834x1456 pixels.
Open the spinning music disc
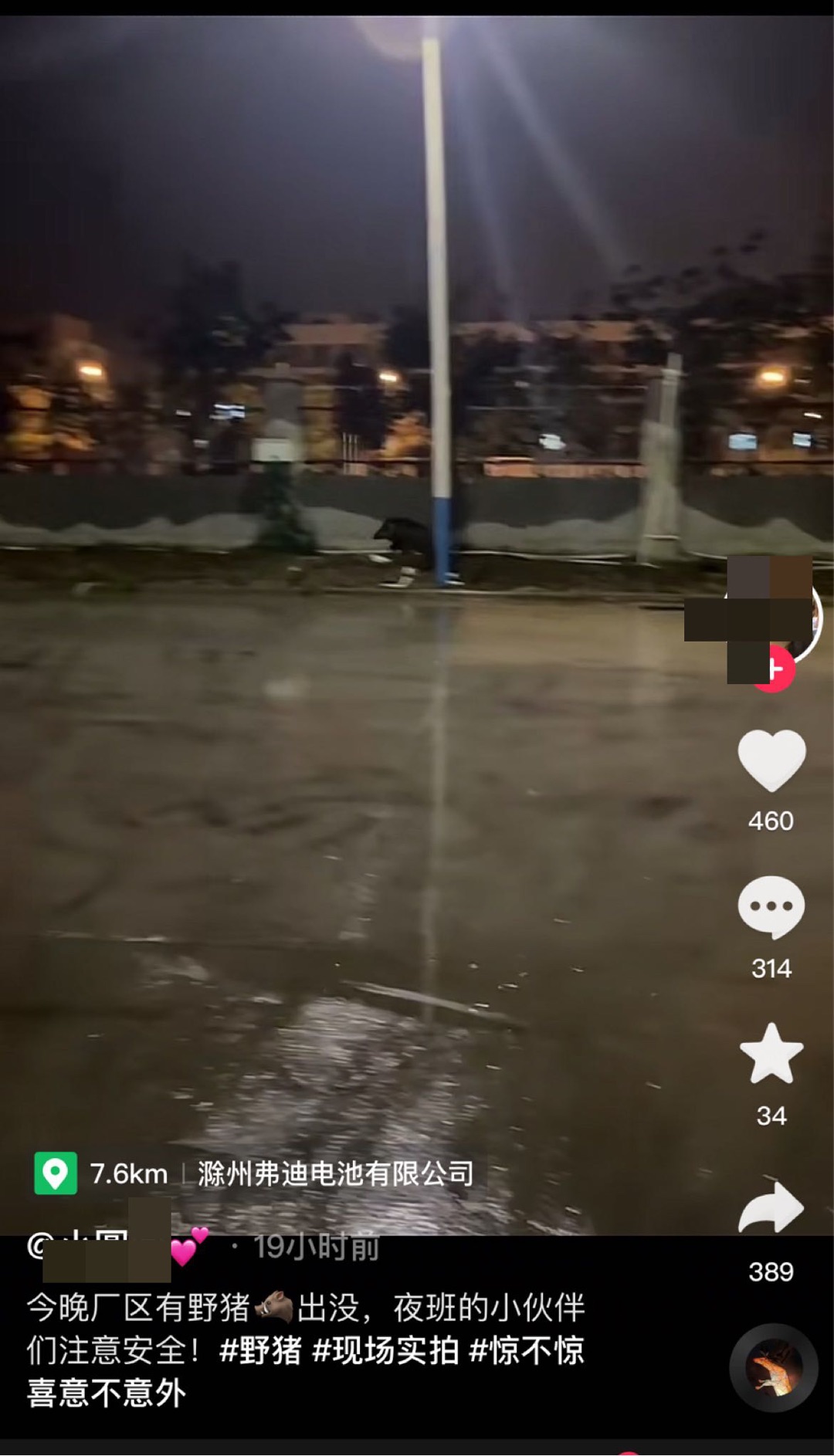click(774, 1368)
